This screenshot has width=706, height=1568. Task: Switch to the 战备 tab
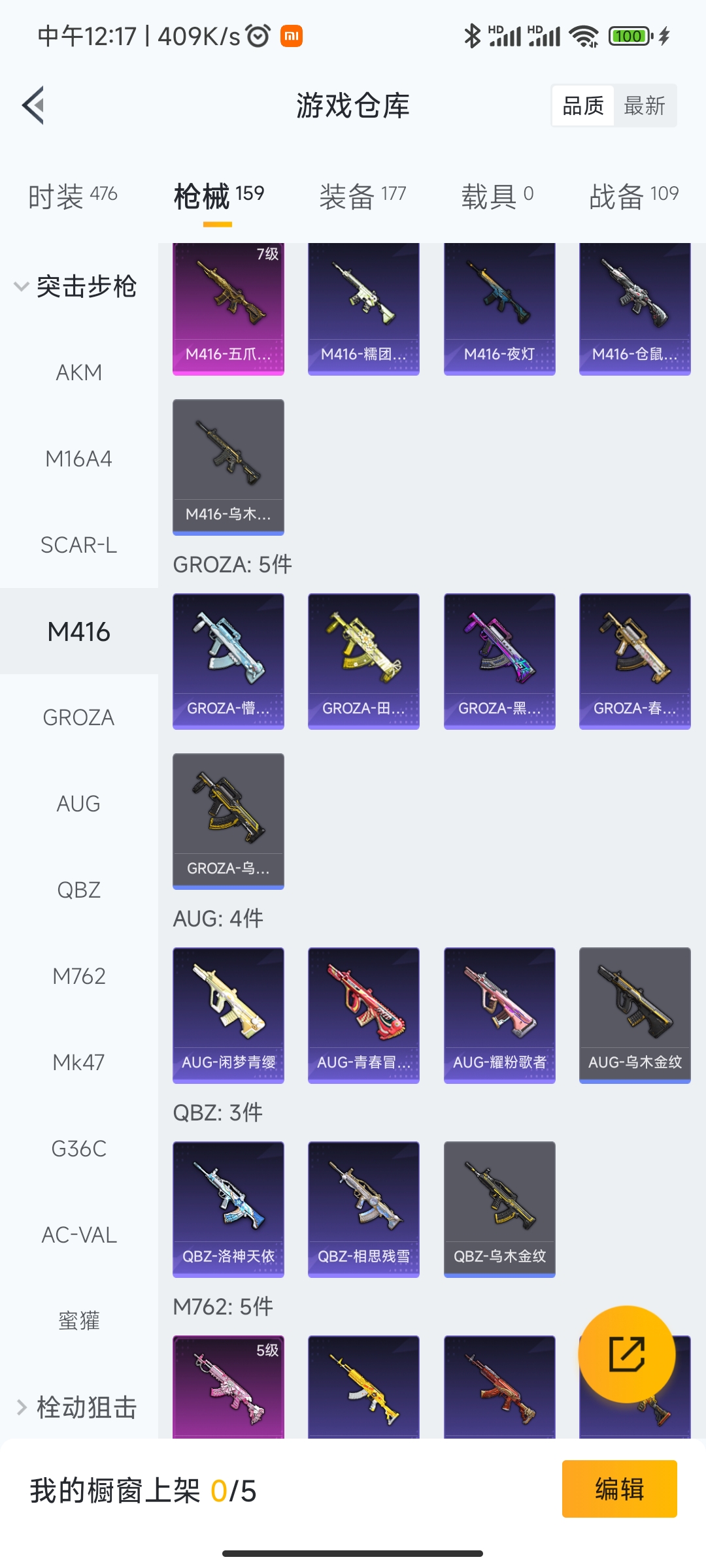pos(633,195)
